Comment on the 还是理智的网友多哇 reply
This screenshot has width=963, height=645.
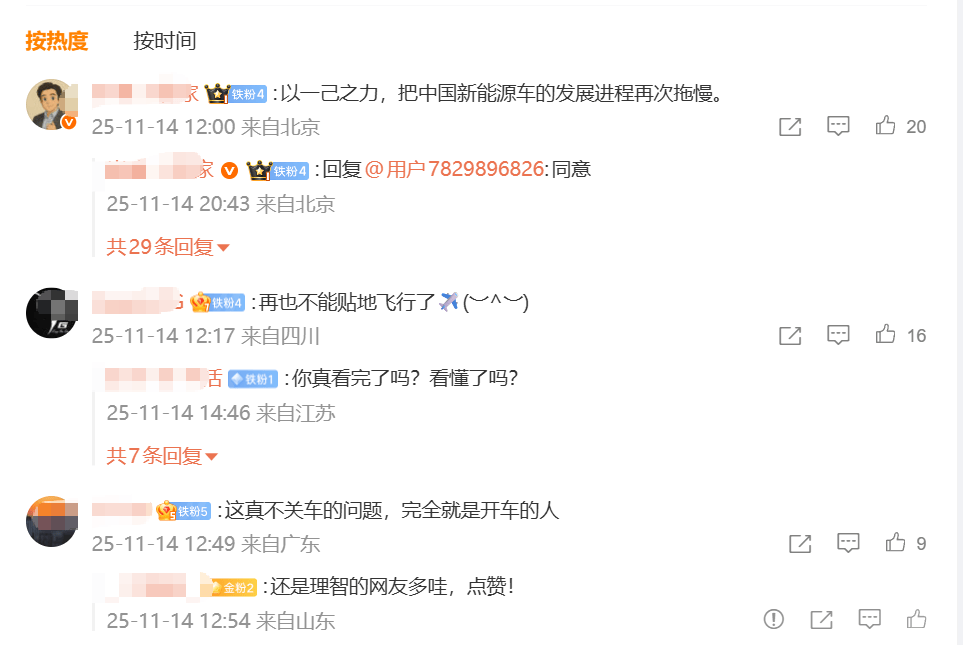click(x=869, y=619)
